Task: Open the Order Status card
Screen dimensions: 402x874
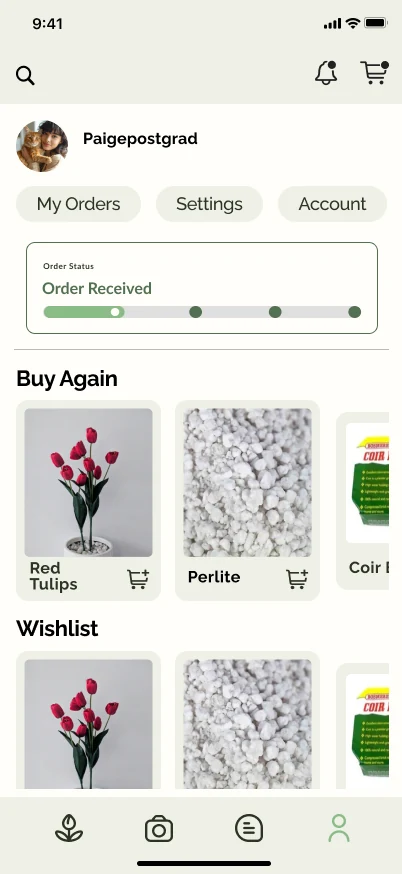Action: pos(202,288)
